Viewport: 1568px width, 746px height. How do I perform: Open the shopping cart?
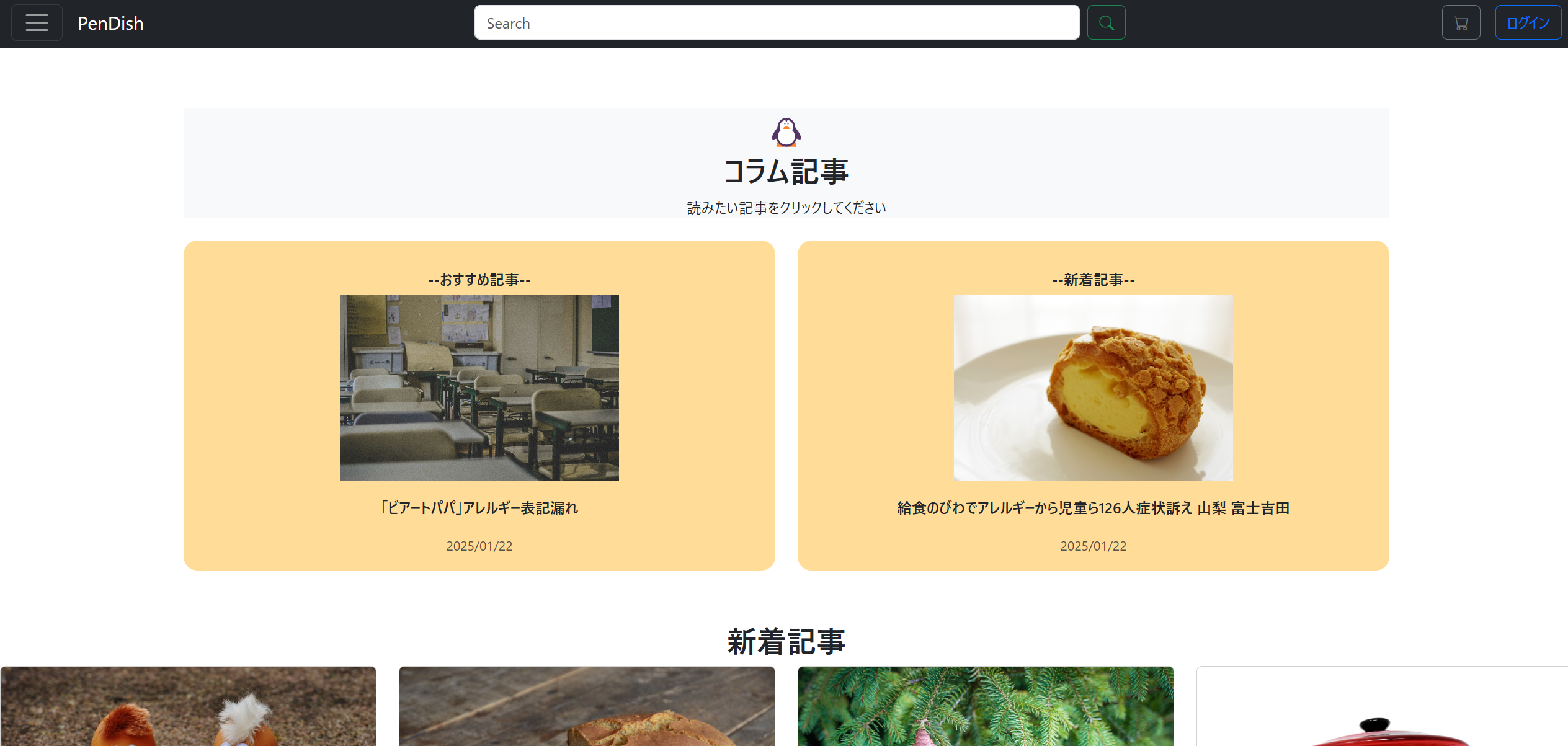[1461, 23]
